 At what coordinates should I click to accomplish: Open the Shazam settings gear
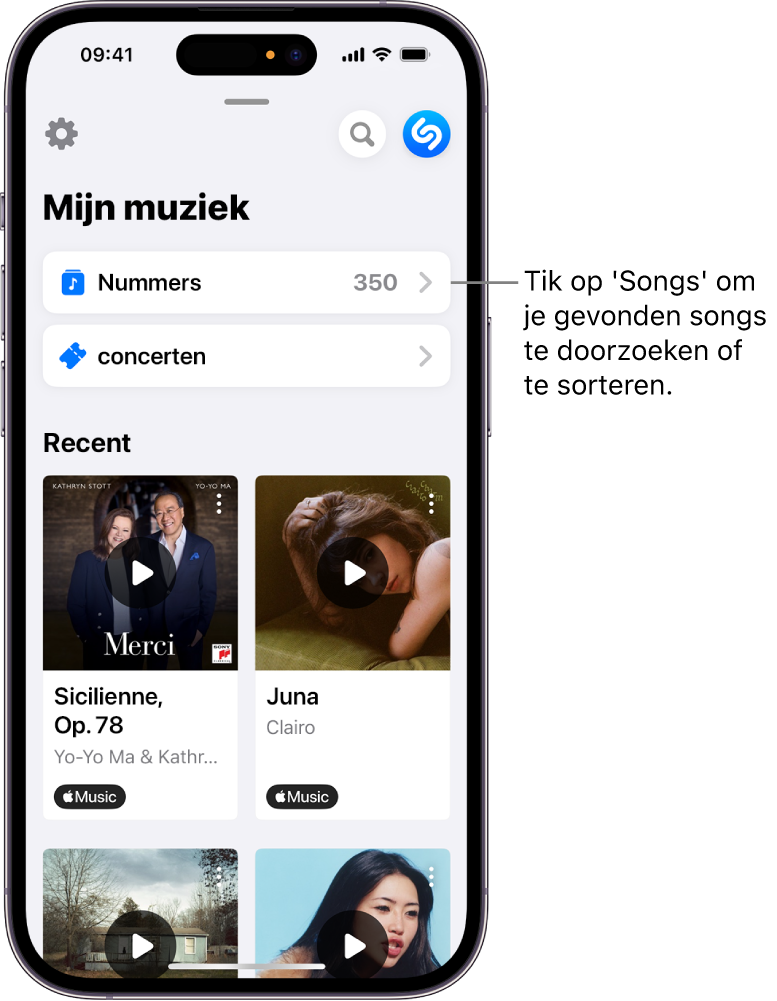(61, 134)
